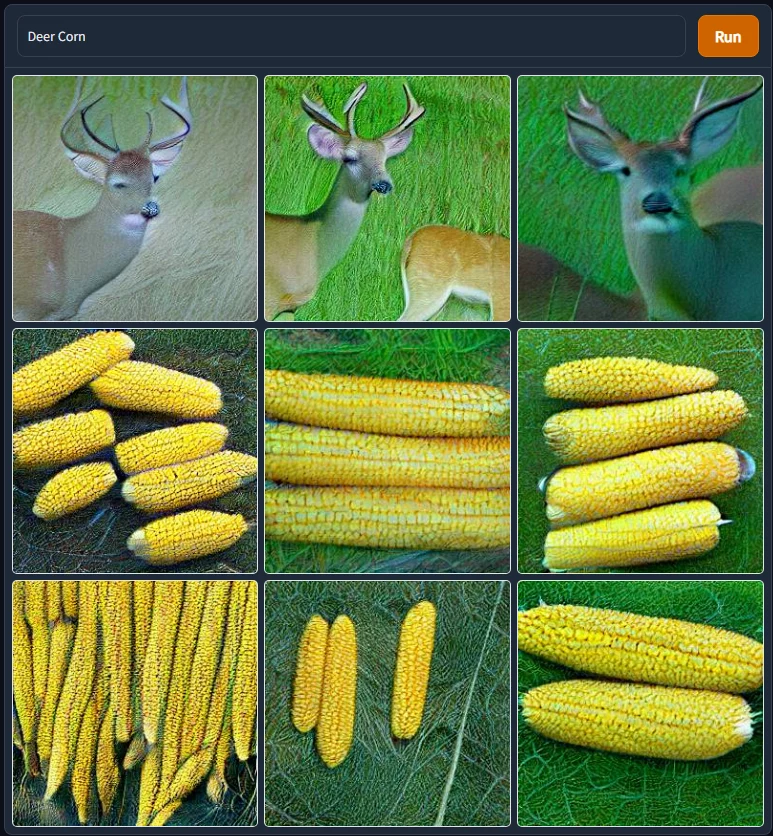
Task: Select the middle deer on green grass image
Action: (x=386, y=197)
